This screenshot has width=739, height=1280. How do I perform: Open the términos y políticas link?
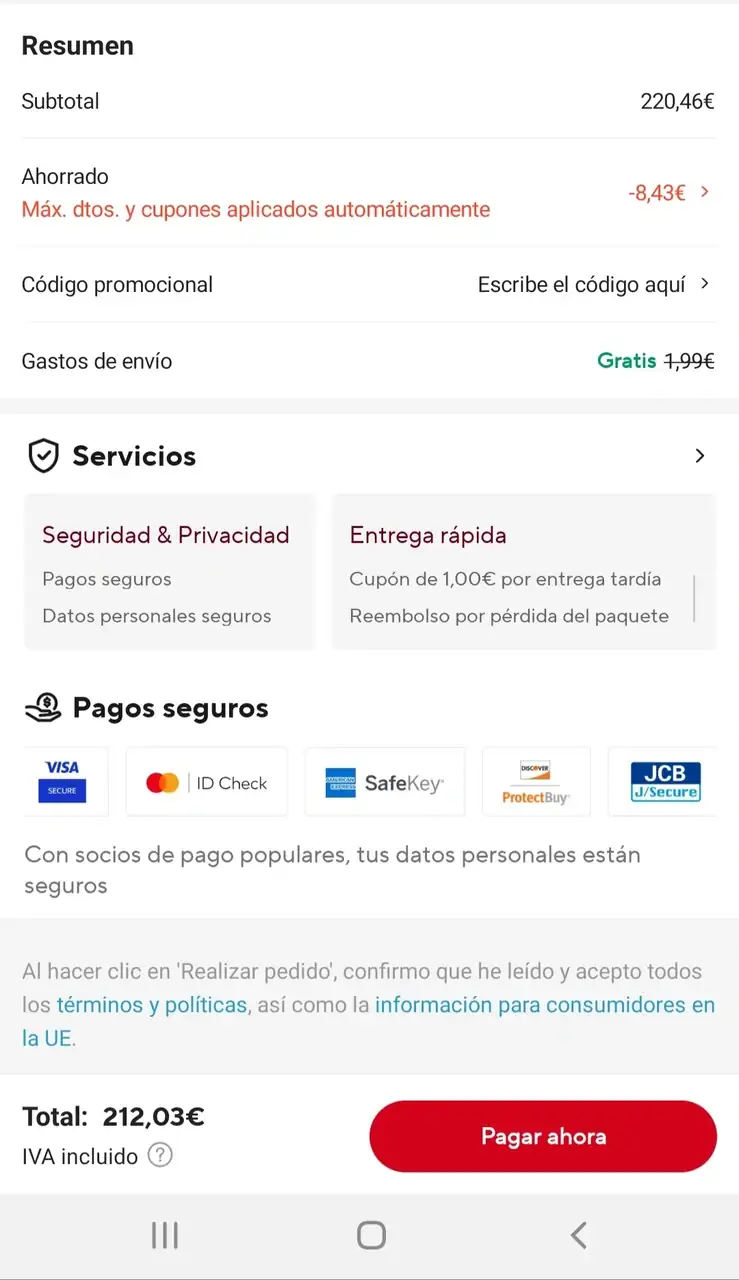pyautogui.click(x=152, y=1005)
